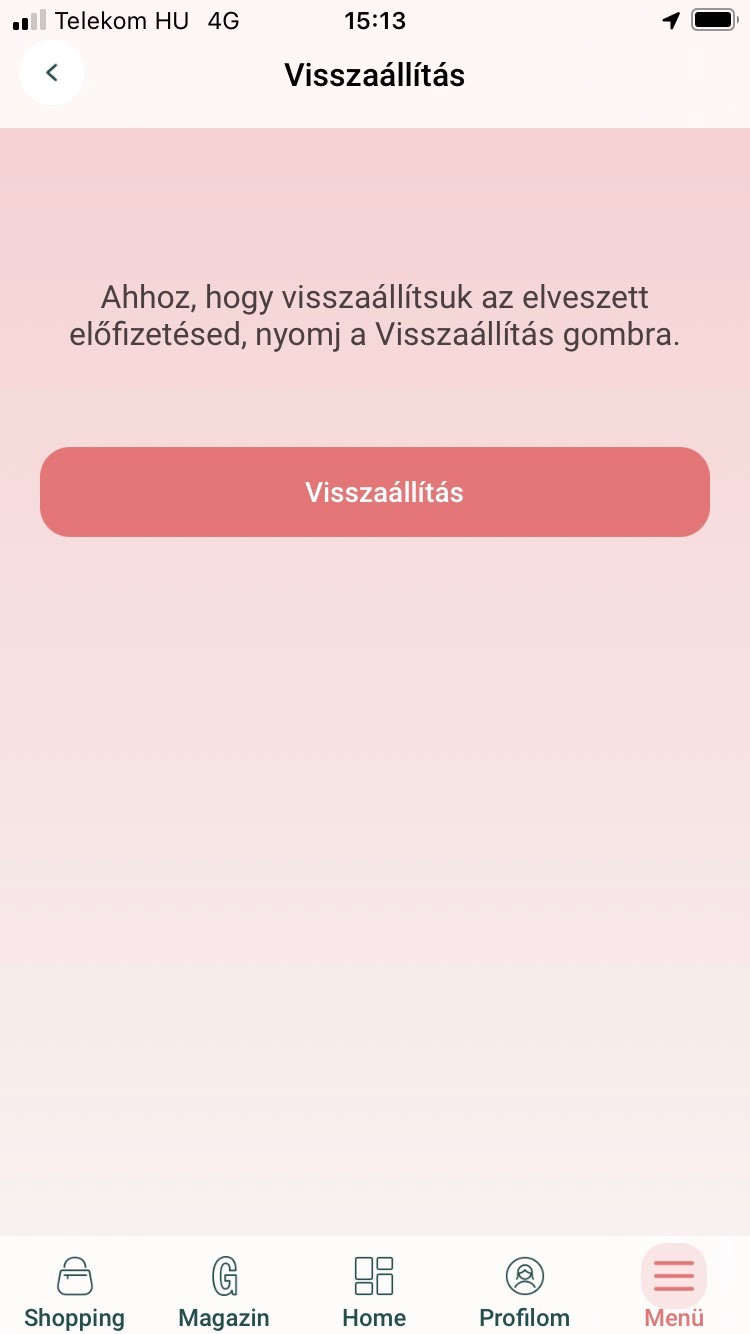Go to the Profilom tab
This screenshot has height=1334, width=750.
524,1290
